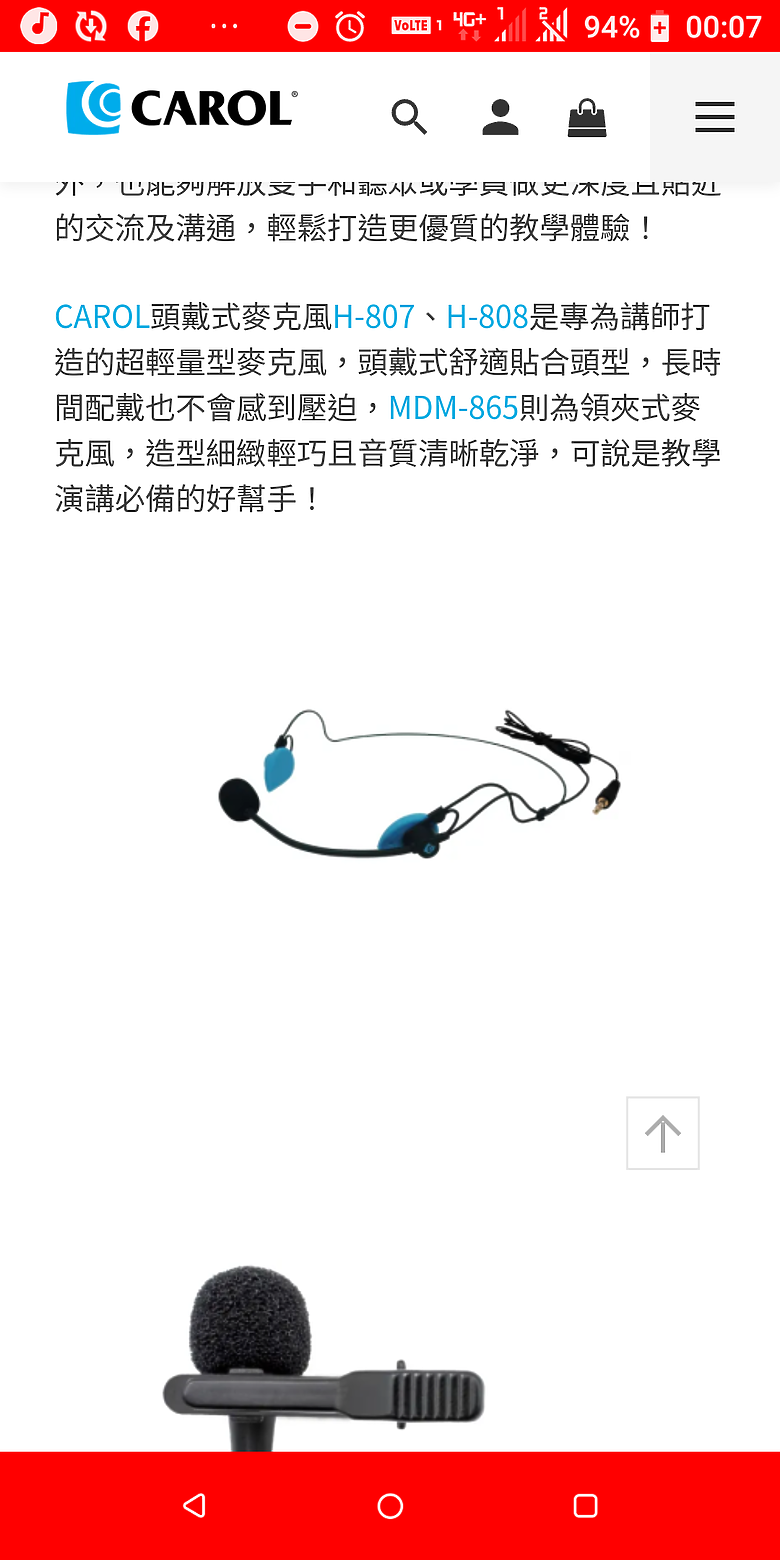The height and width of the screenshot is (1560, 780).
Task: Open the hamburger navigation menu
Action: [x=714, y=117]
